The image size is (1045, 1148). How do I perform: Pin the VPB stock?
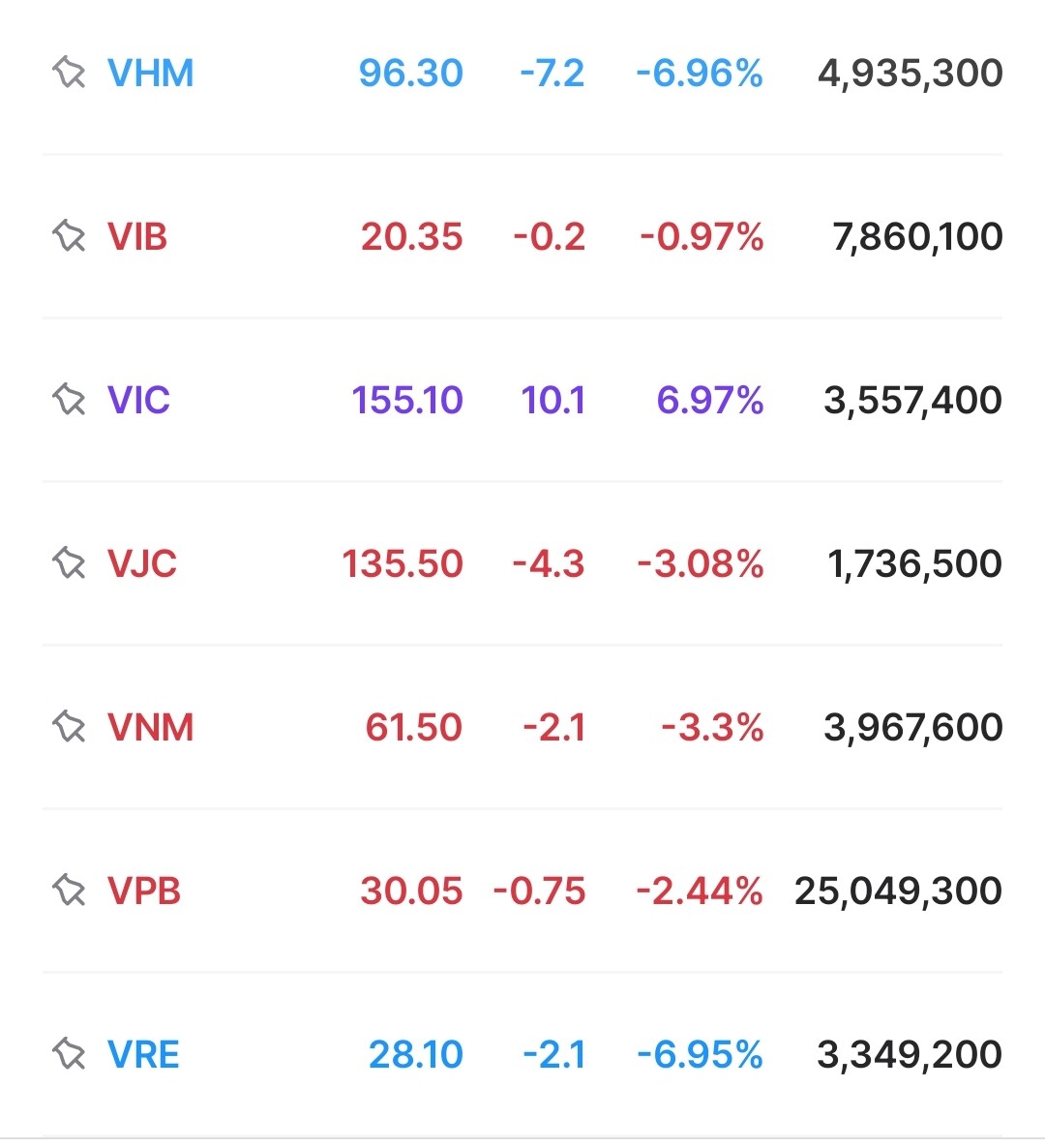[69, 891]
